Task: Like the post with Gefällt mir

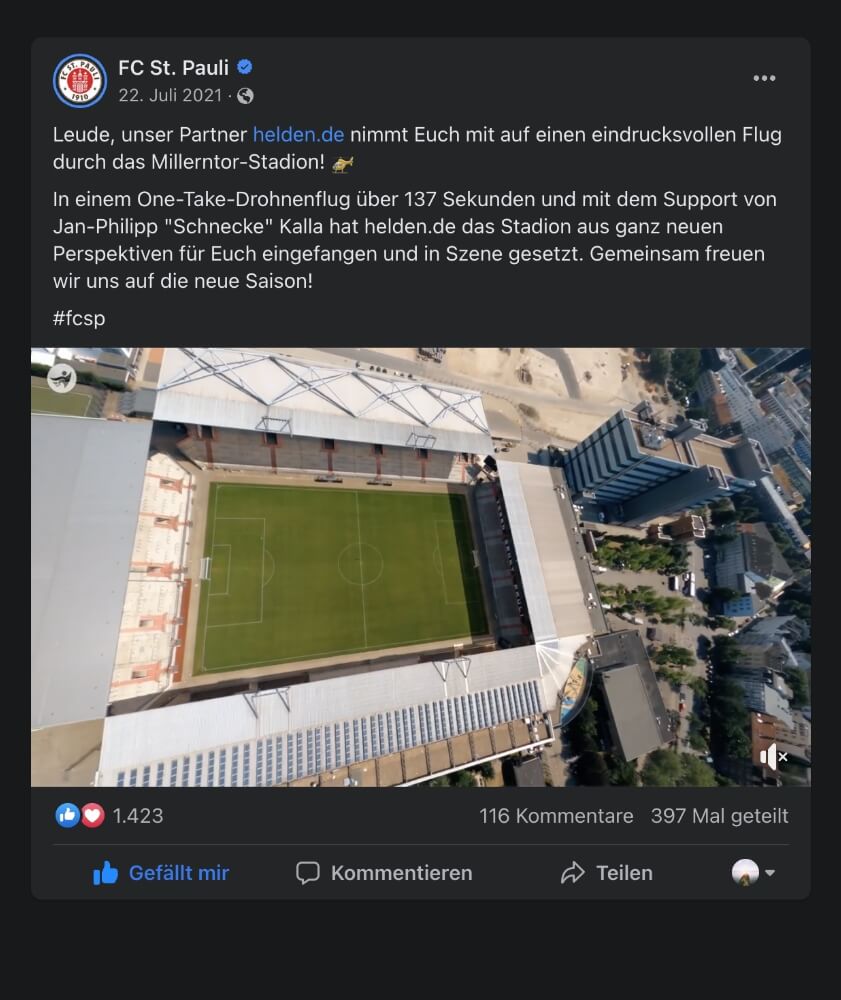Action: click(161, 873)
